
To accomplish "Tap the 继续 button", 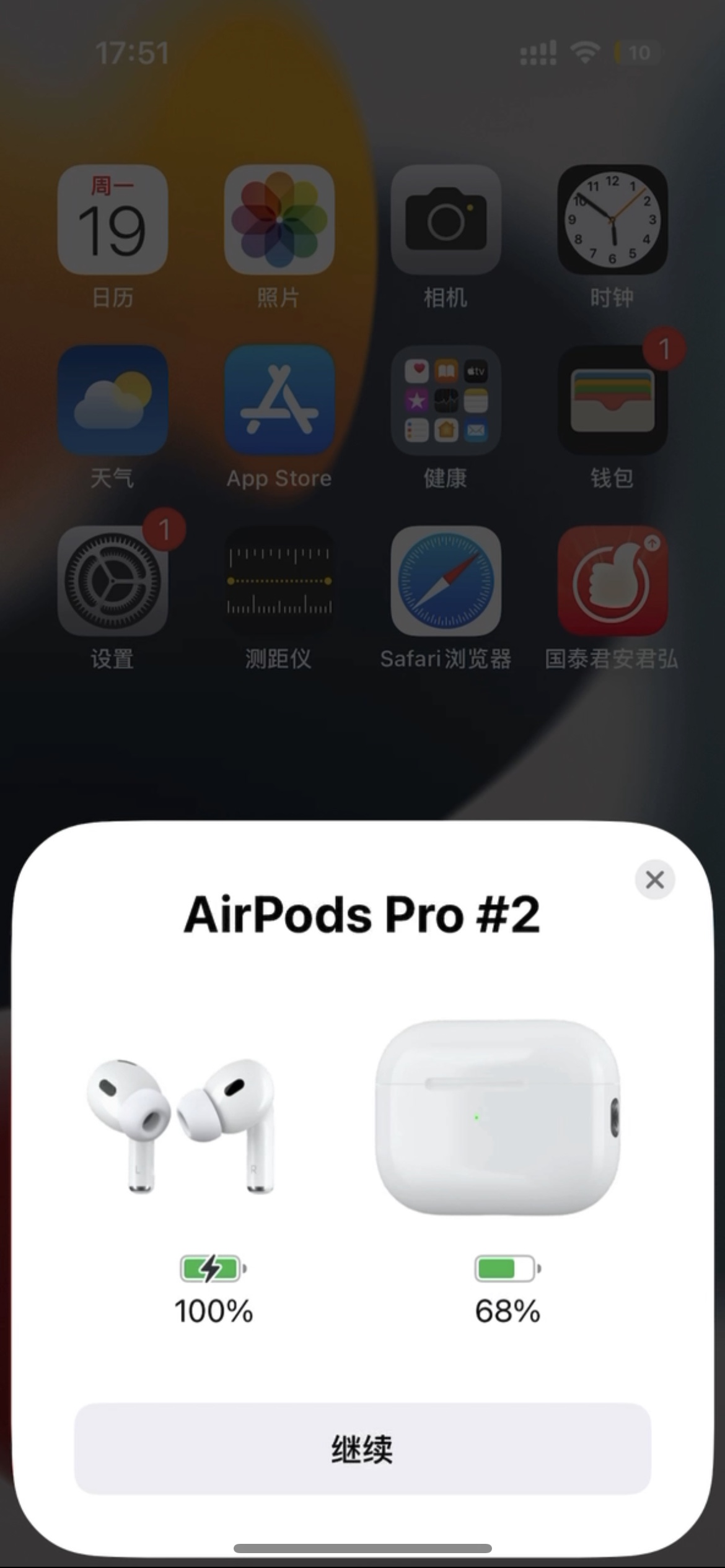I will (x=362, y=1448).
